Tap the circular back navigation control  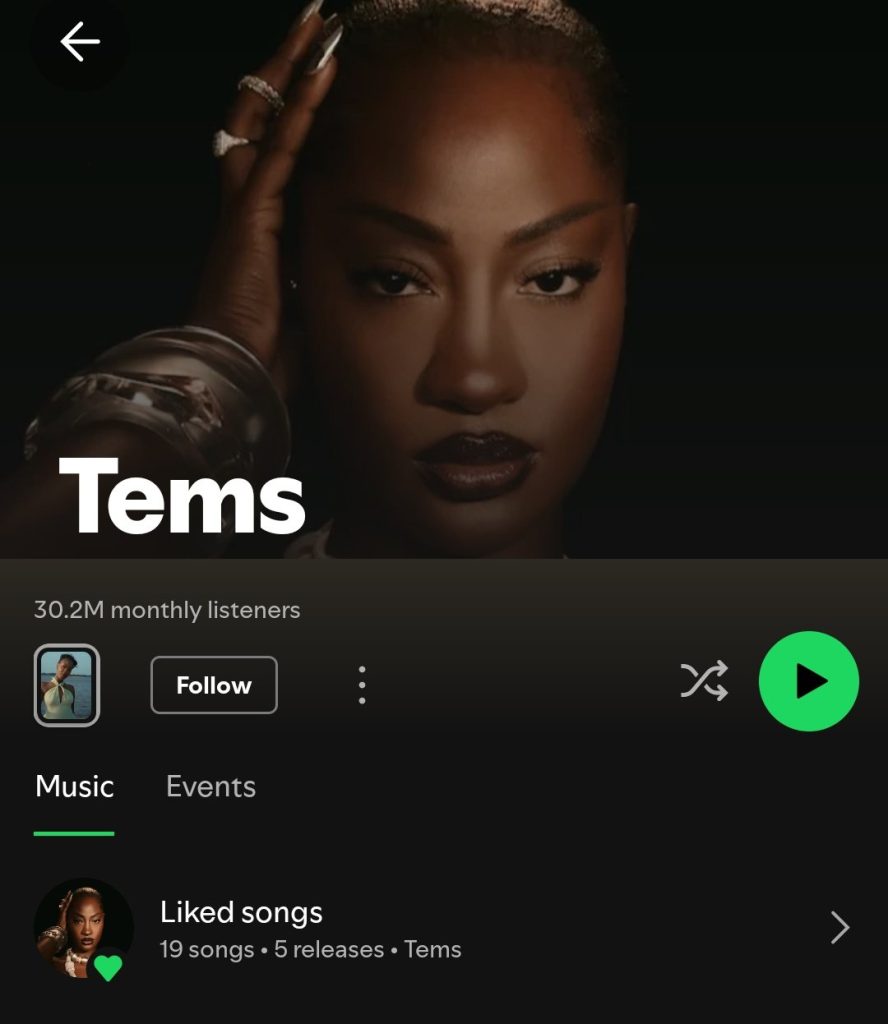pos(80,41)
